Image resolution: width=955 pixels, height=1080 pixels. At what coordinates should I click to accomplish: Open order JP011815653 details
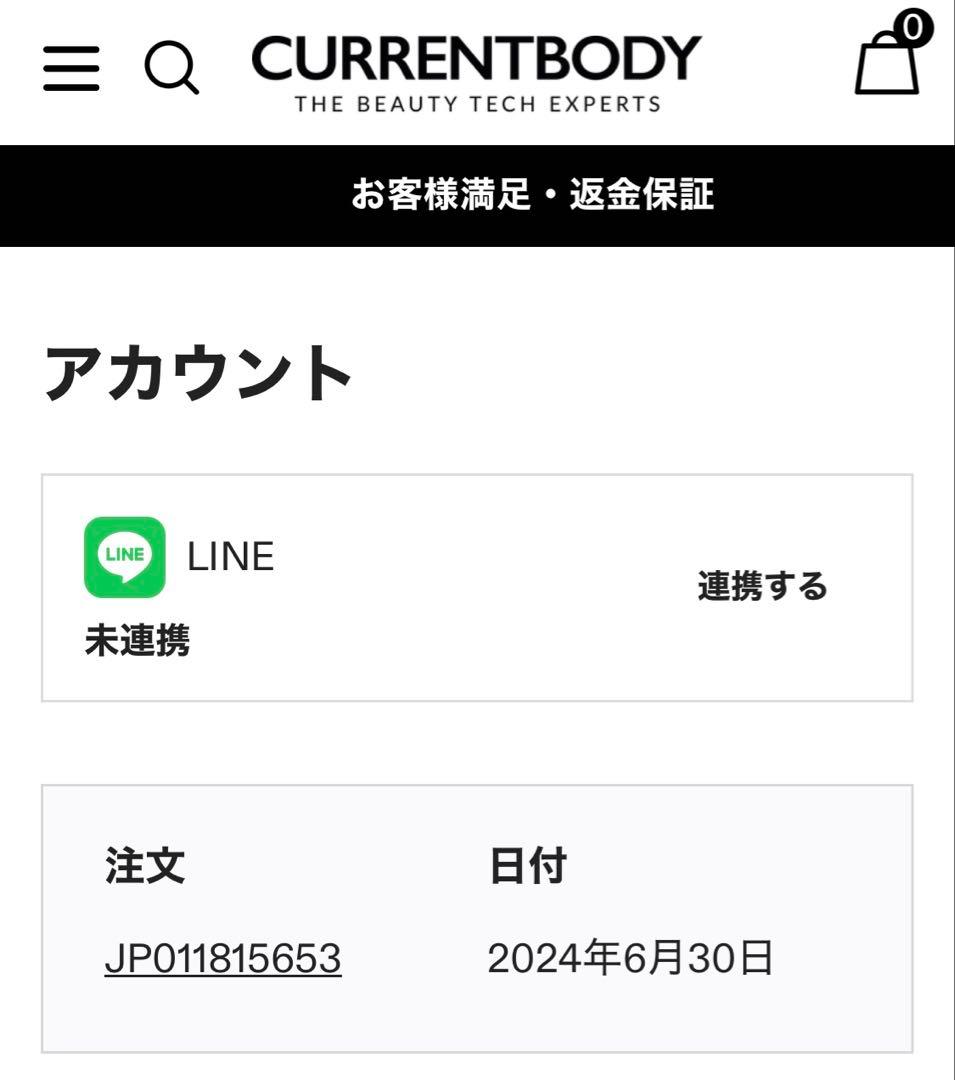(x=224, y=959)
